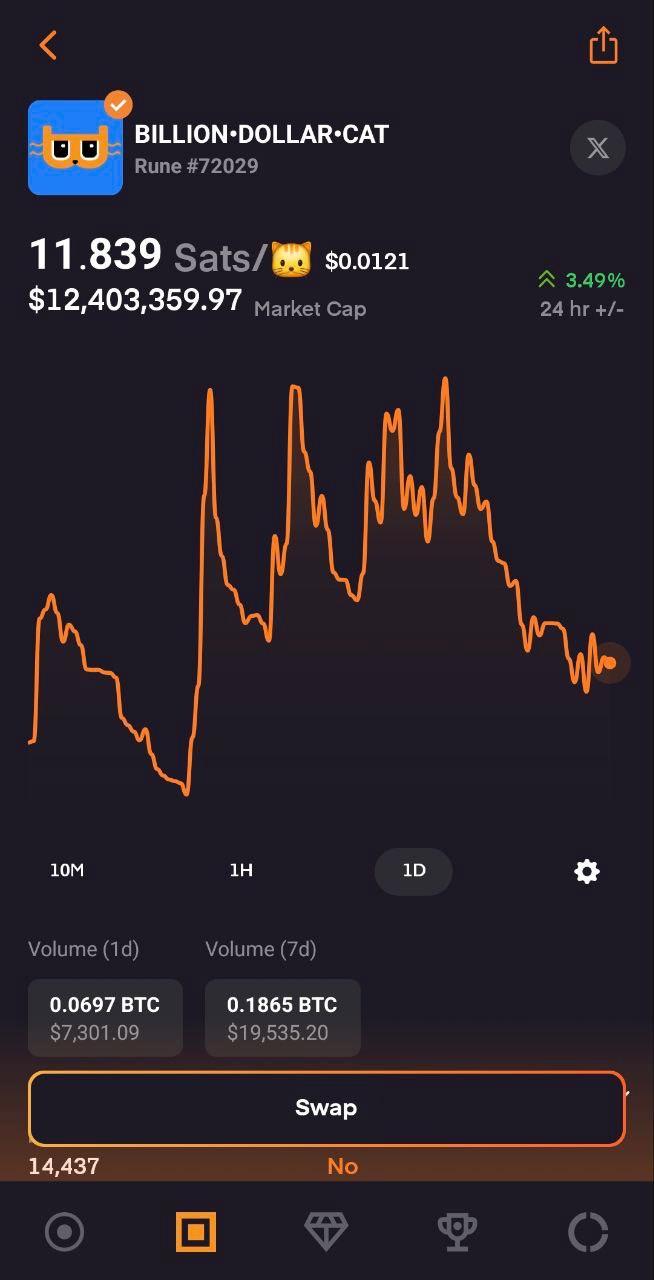This screenshot has height=1280, width=654.
Task: Open the X social profile link
Action: (597, 148)
